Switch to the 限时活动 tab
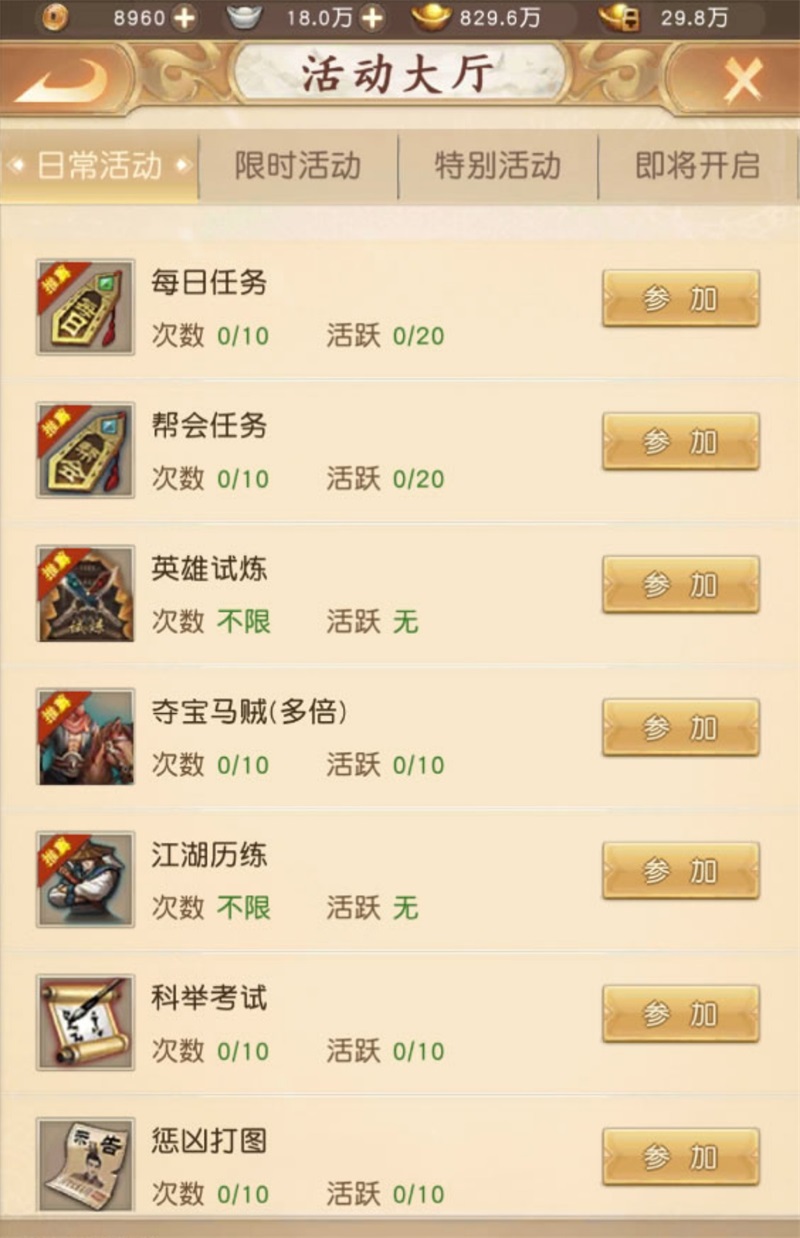 [298, 165]
